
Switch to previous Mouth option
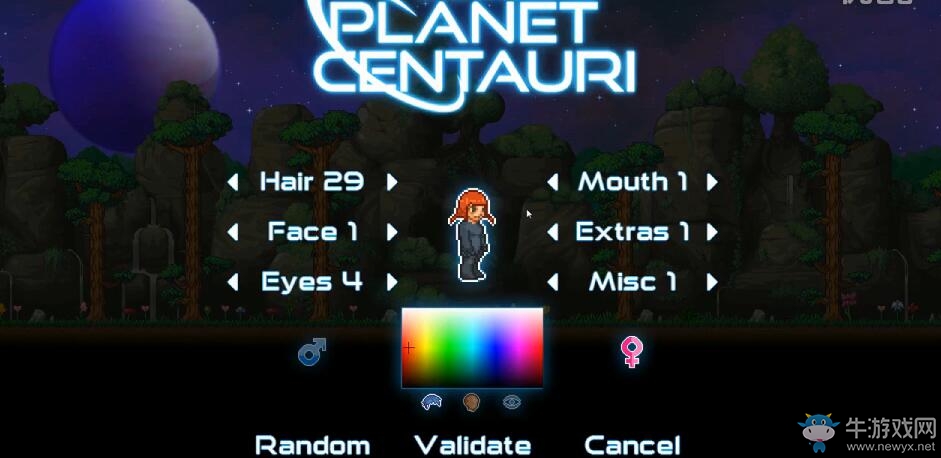[x=552, y=182]
